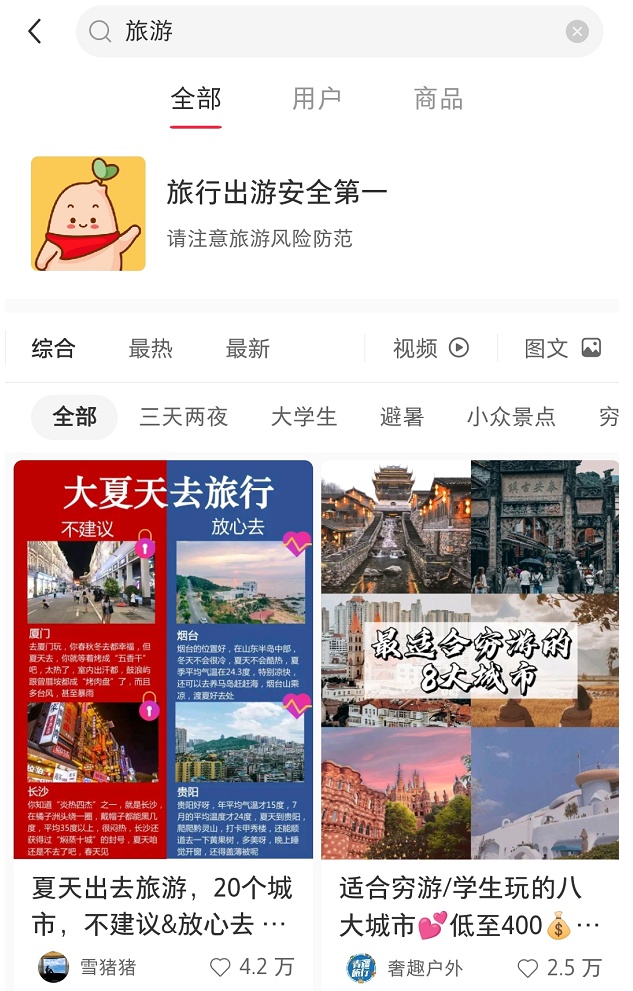Filter results to 图文 only
This screenshot has width=633, height=991.
pos(562,348)
